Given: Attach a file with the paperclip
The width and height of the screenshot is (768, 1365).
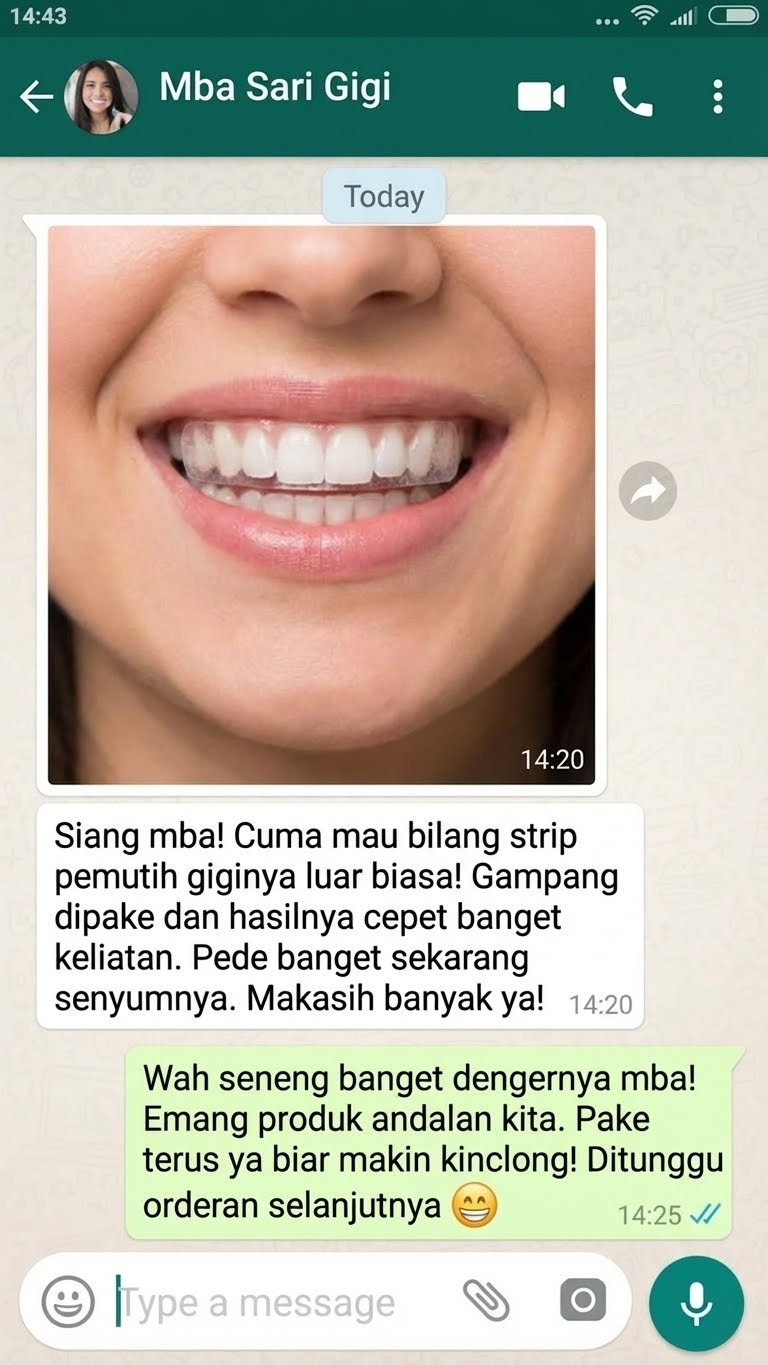Looking at the screenshot, I should (487, 1302).
